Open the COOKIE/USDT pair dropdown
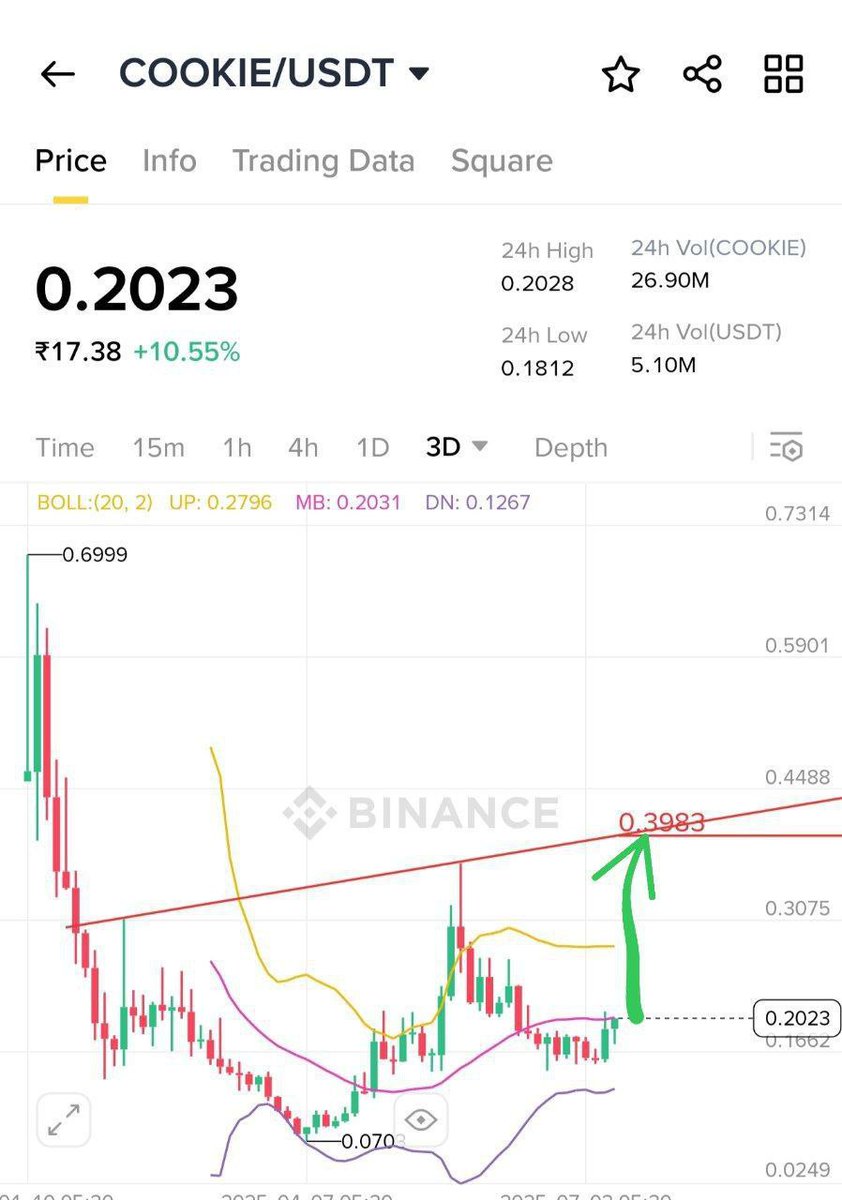The height and width of the screenshot is (1200, 842). point(419,73)
